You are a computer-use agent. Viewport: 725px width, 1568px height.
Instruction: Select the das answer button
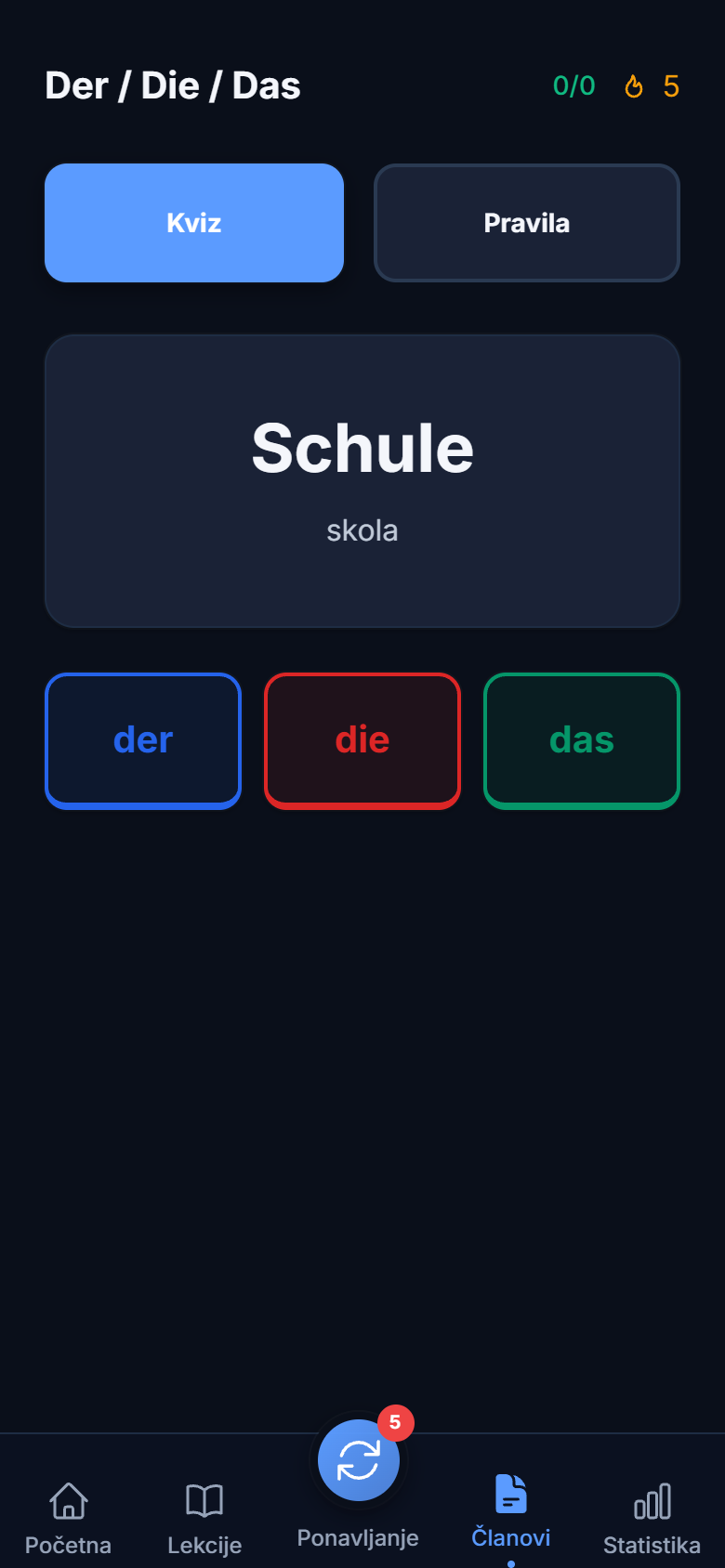click(x=581, y=740)
